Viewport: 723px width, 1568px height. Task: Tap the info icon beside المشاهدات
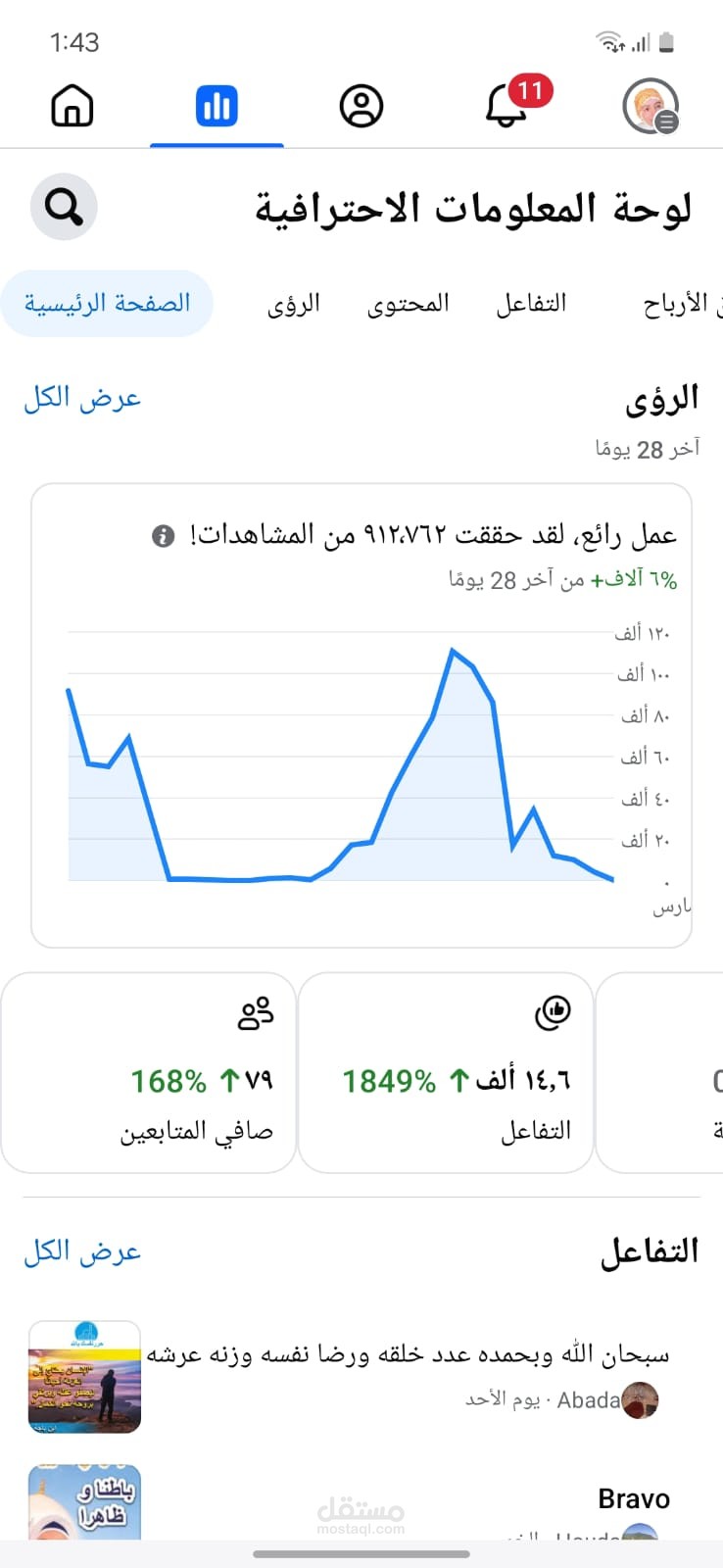point(164,536)
